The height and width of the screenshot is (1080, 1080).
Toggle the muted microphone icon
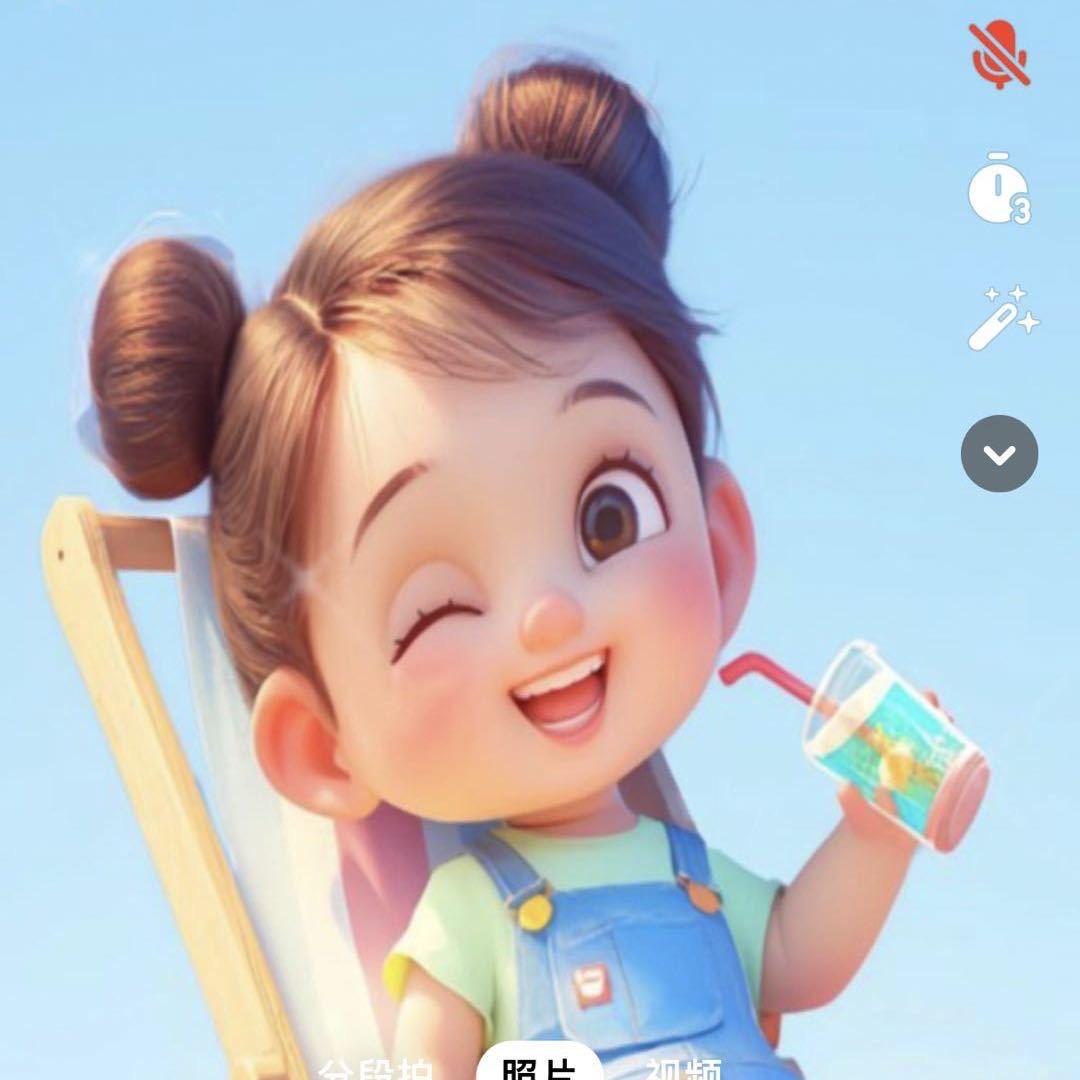point(999,54)
